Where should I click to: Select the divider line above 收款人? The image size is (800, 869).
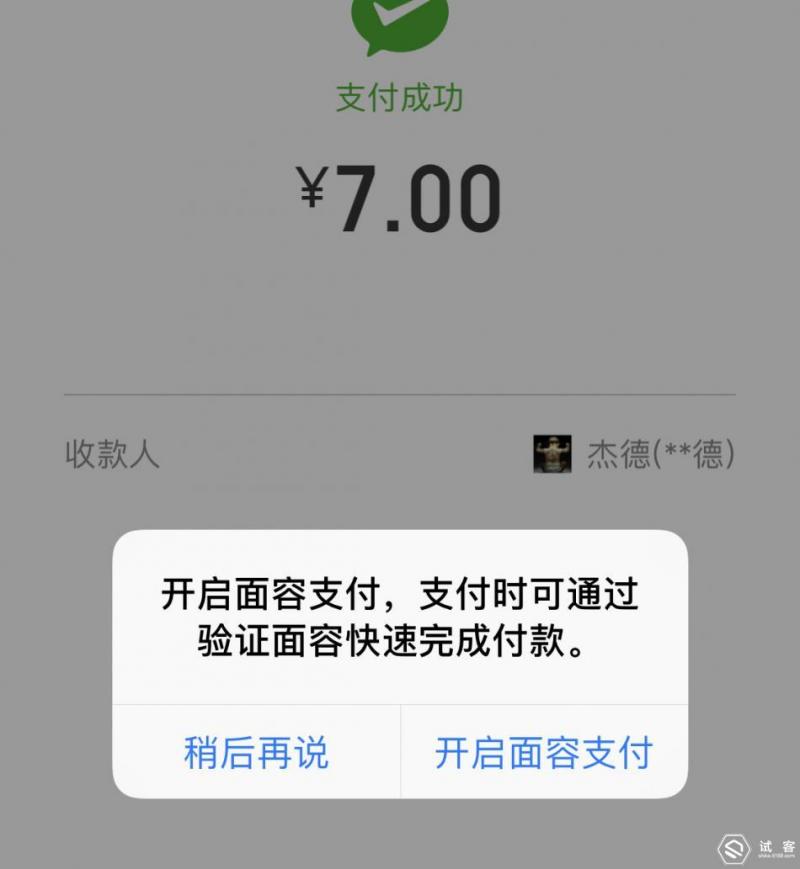coord(400,392)
